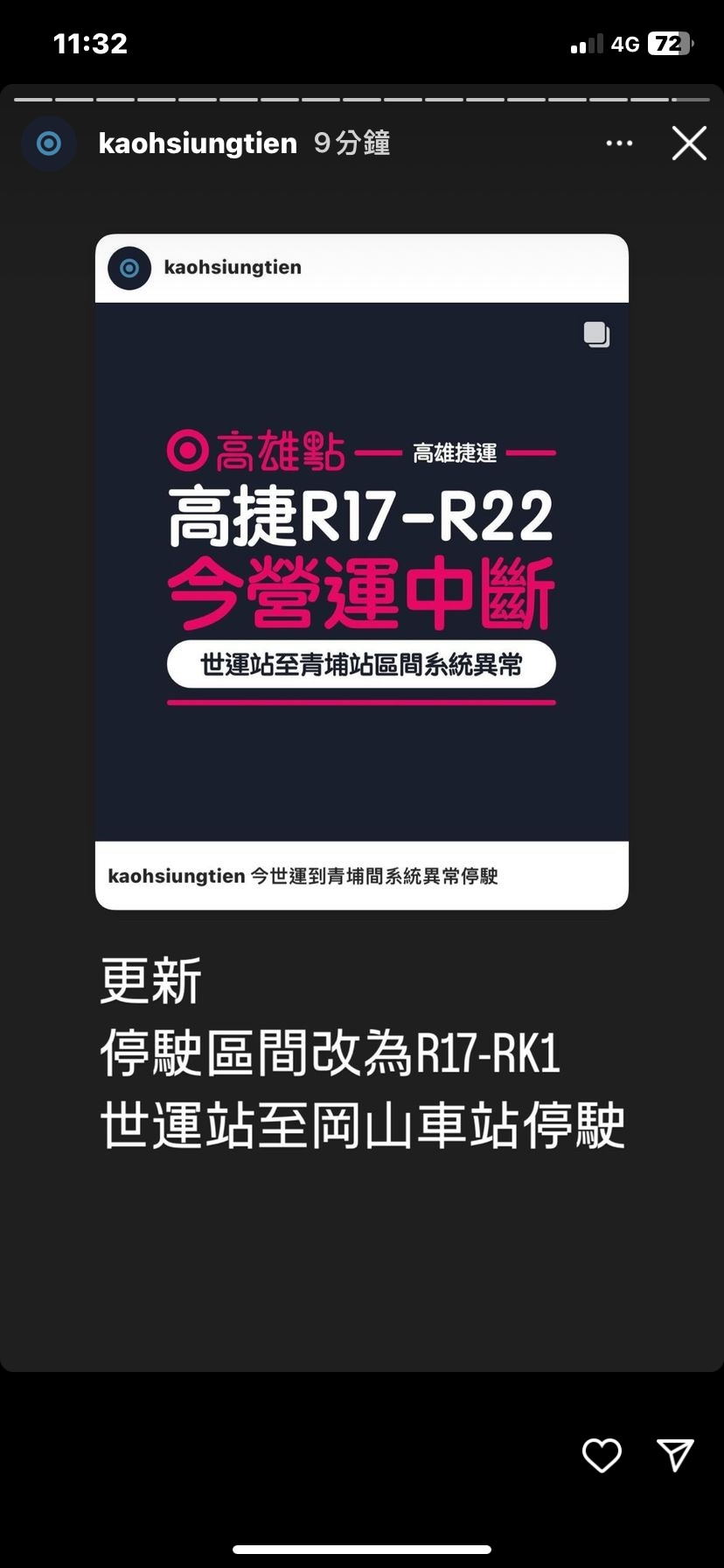Image resolution: width=724 pixels, height=1568 pixels.
Task: Share this story via the paper plane icon
Action: (675, 1455)
